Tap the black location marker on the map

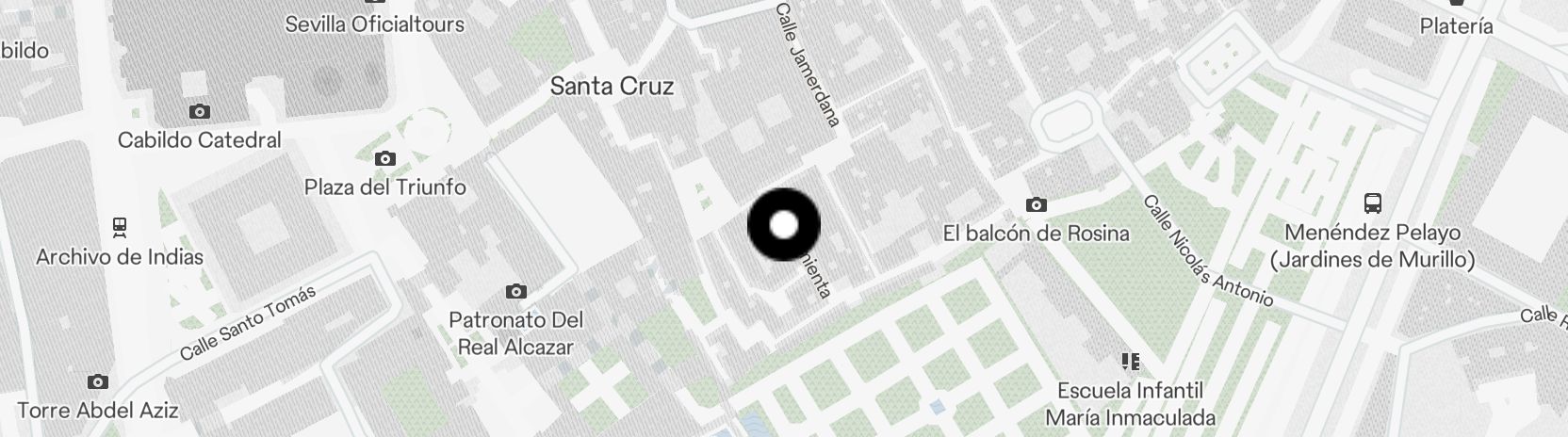(783, 225)
